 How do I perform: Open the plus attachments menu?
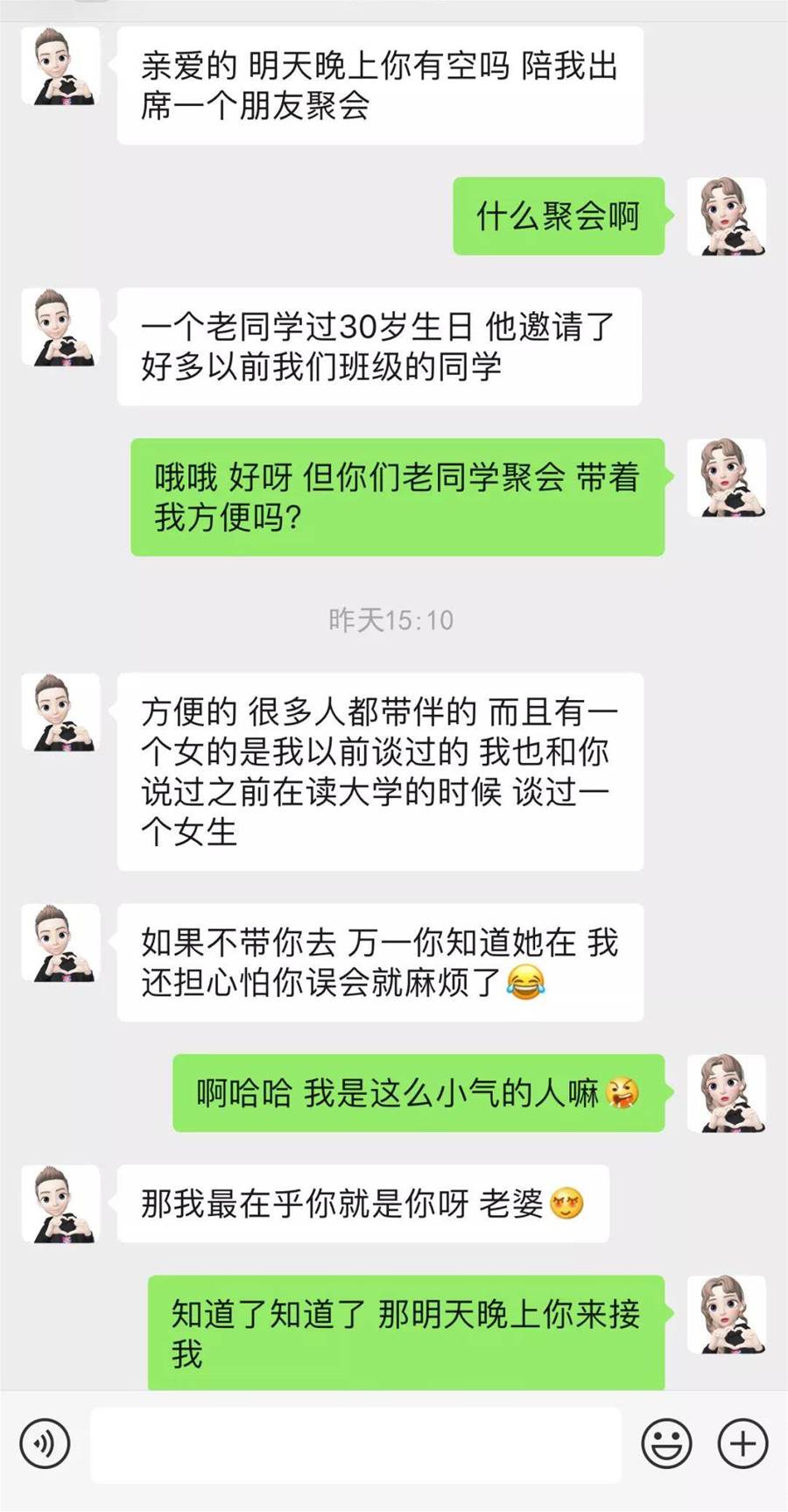pyautogui.click(x=742, y=1443)
